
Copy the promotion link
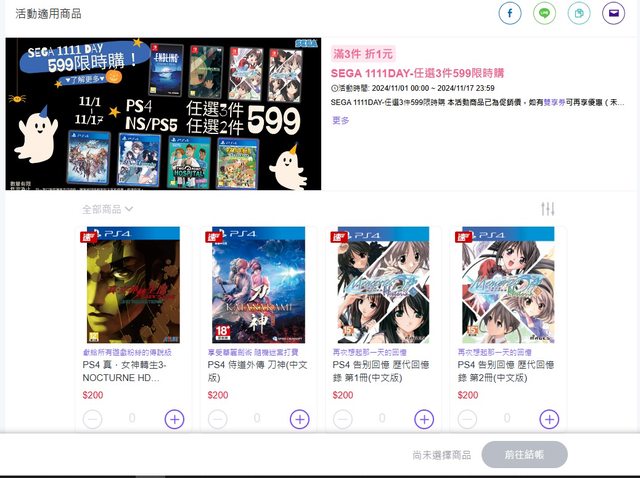click(578, 13)
